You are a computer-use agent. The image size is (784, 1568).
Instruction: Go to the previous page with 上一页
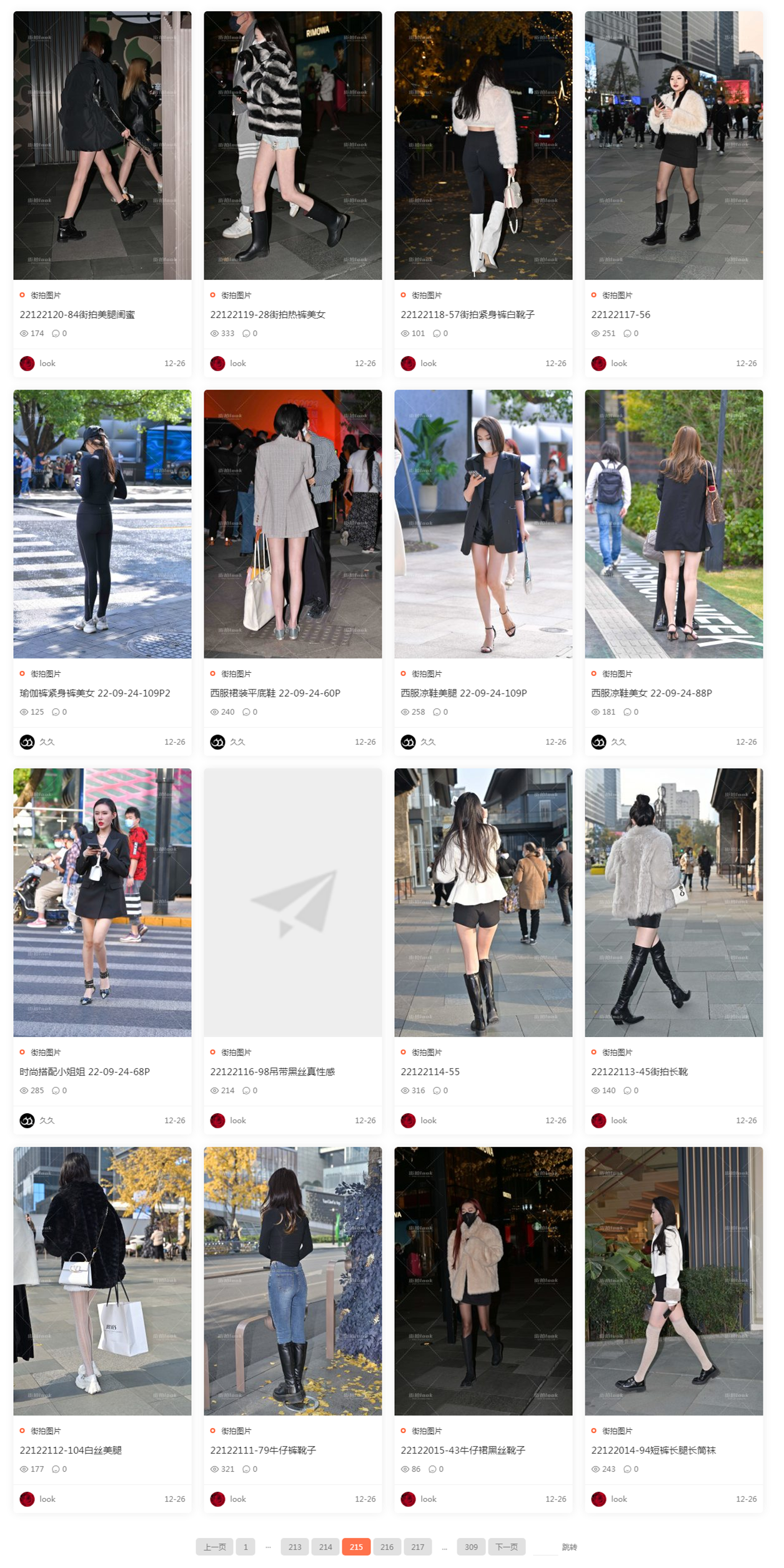[214, 1547]
